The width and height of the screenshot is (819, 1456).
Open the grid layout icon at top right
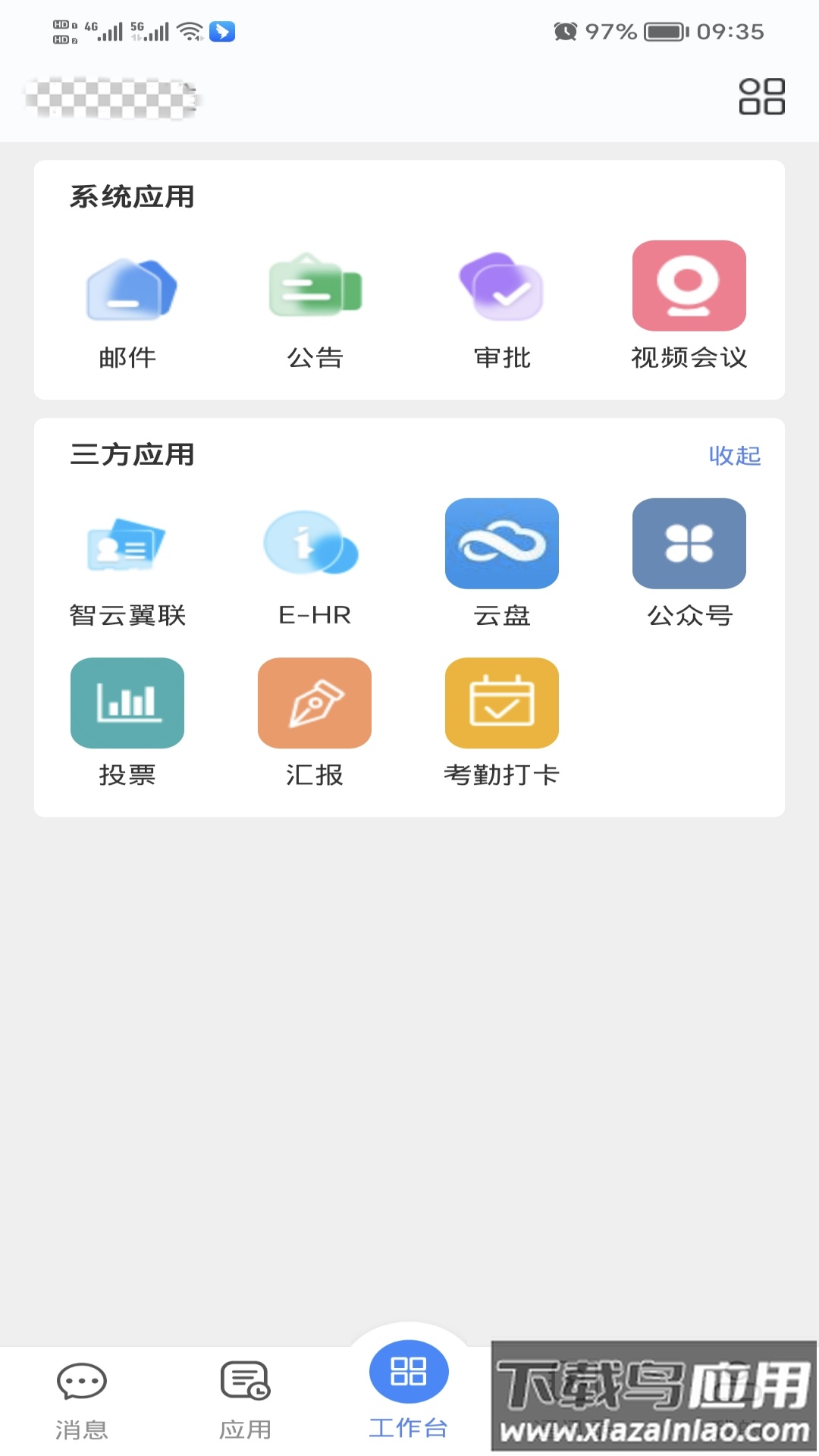[762, 97]
